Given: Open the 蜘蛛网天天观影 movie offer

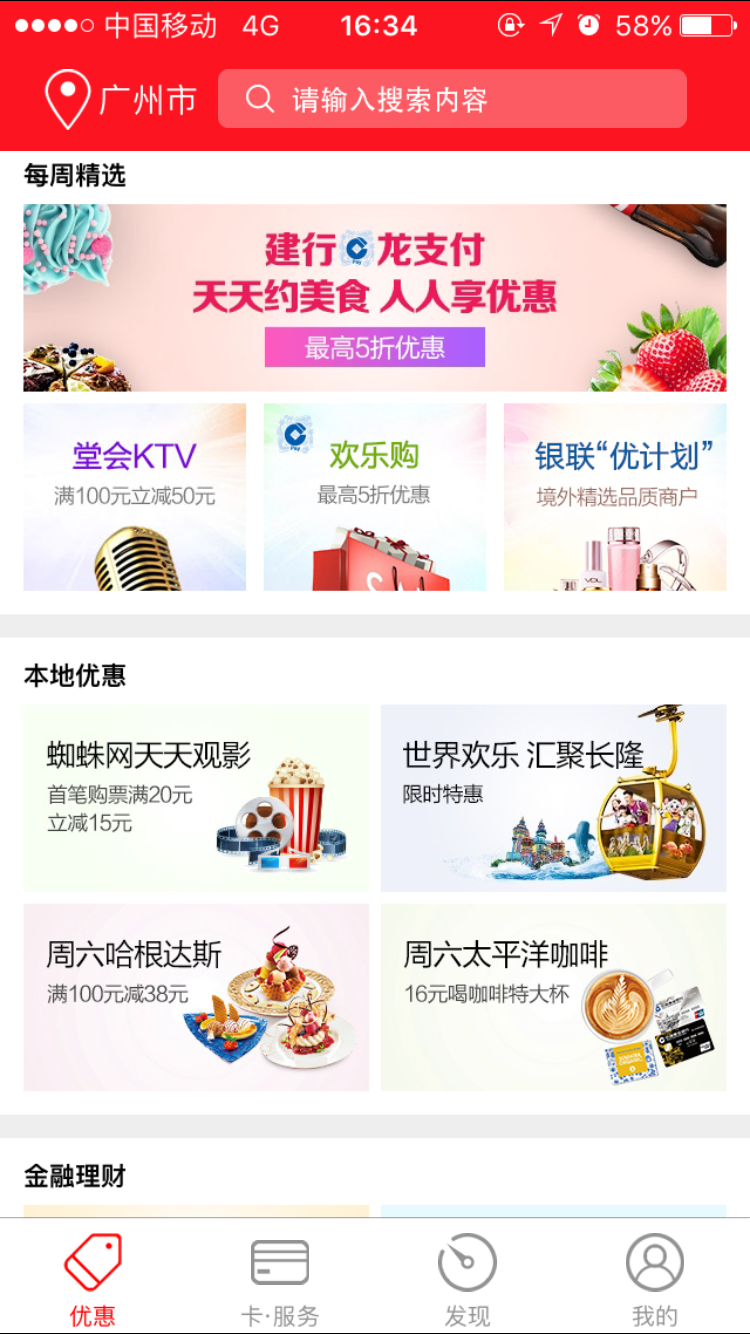Looking at the screenshot, I should point(196,797).
